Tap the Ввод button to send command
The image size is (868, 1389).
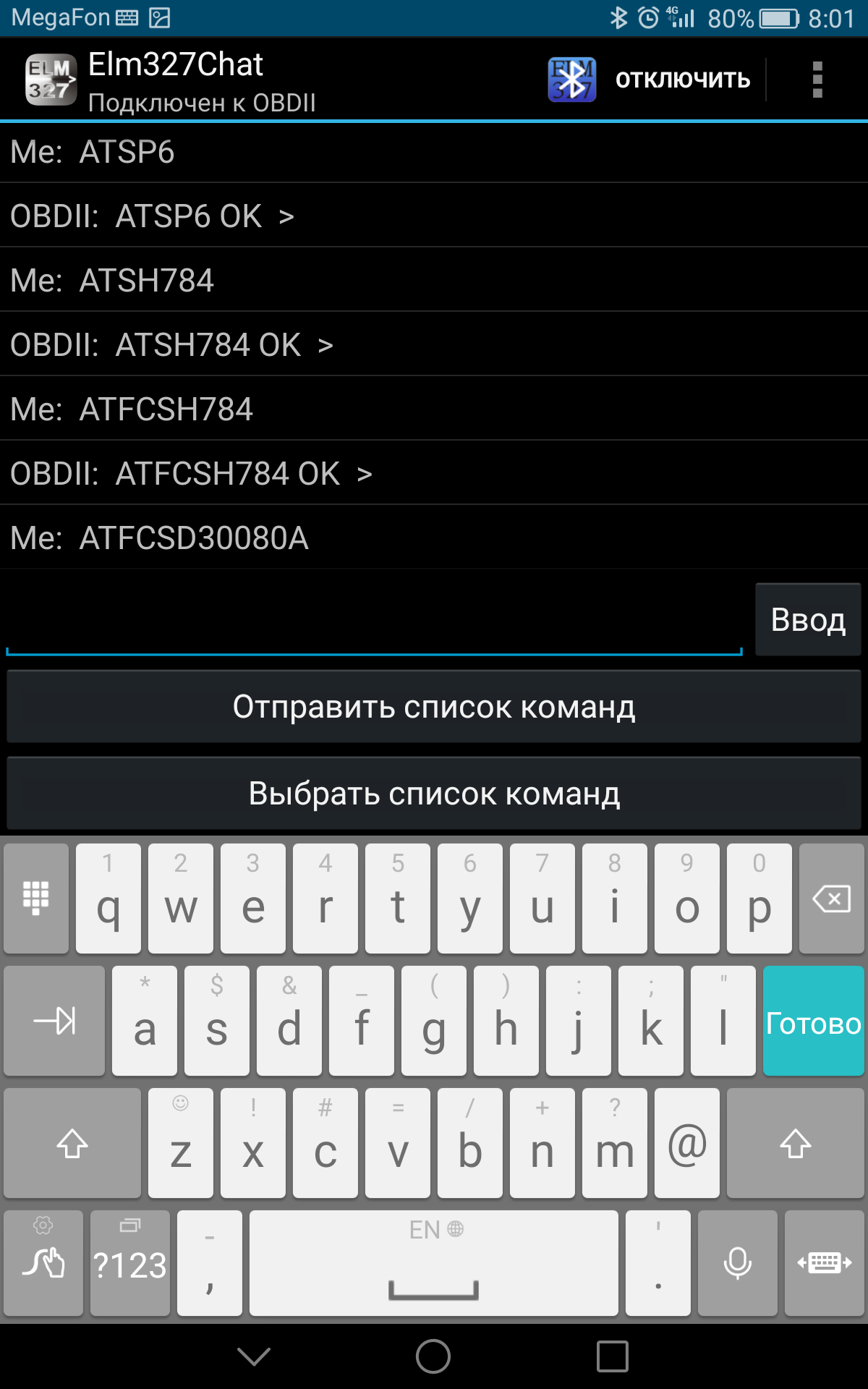tap(808, 620)
